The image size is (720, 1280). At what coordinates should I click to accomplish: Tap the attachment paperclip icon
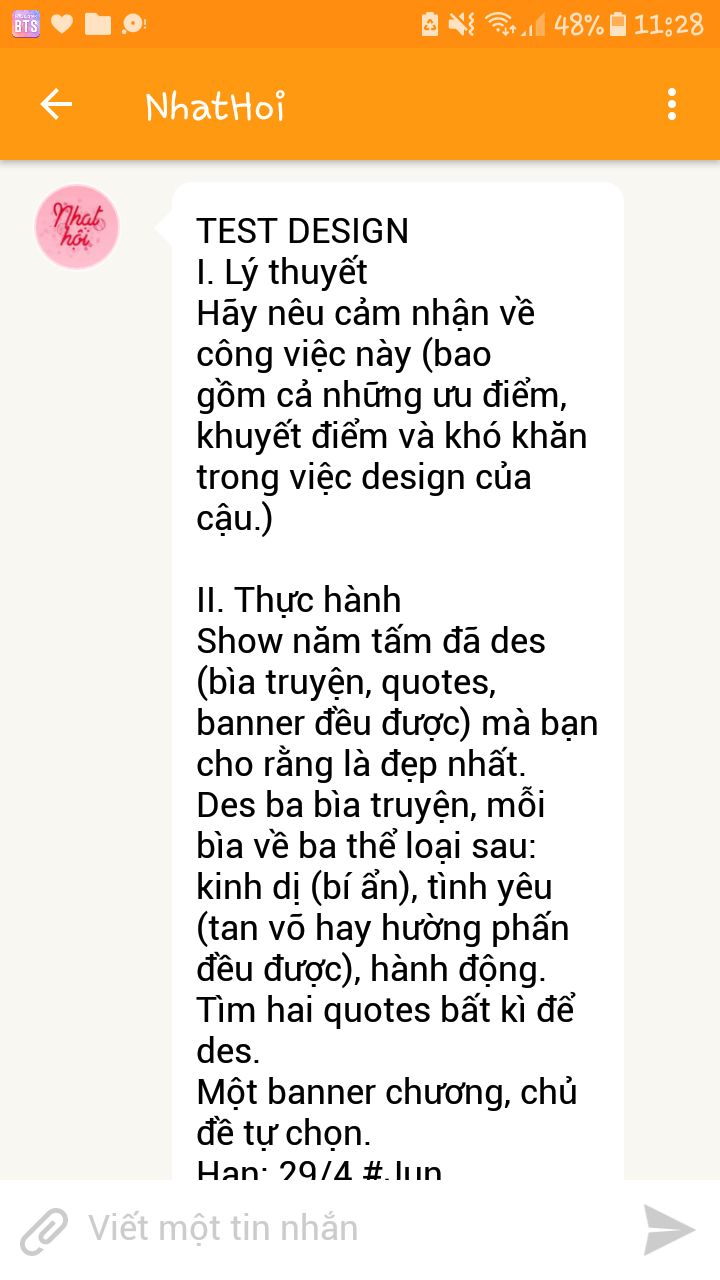click(44, 1230)
